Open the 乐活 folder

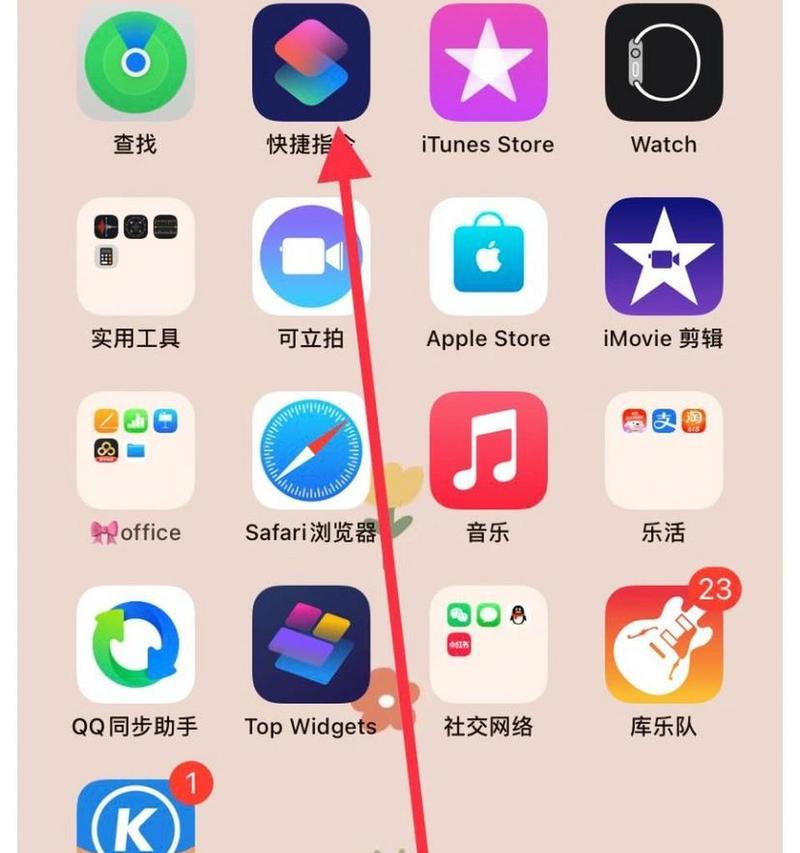(664, 450)
